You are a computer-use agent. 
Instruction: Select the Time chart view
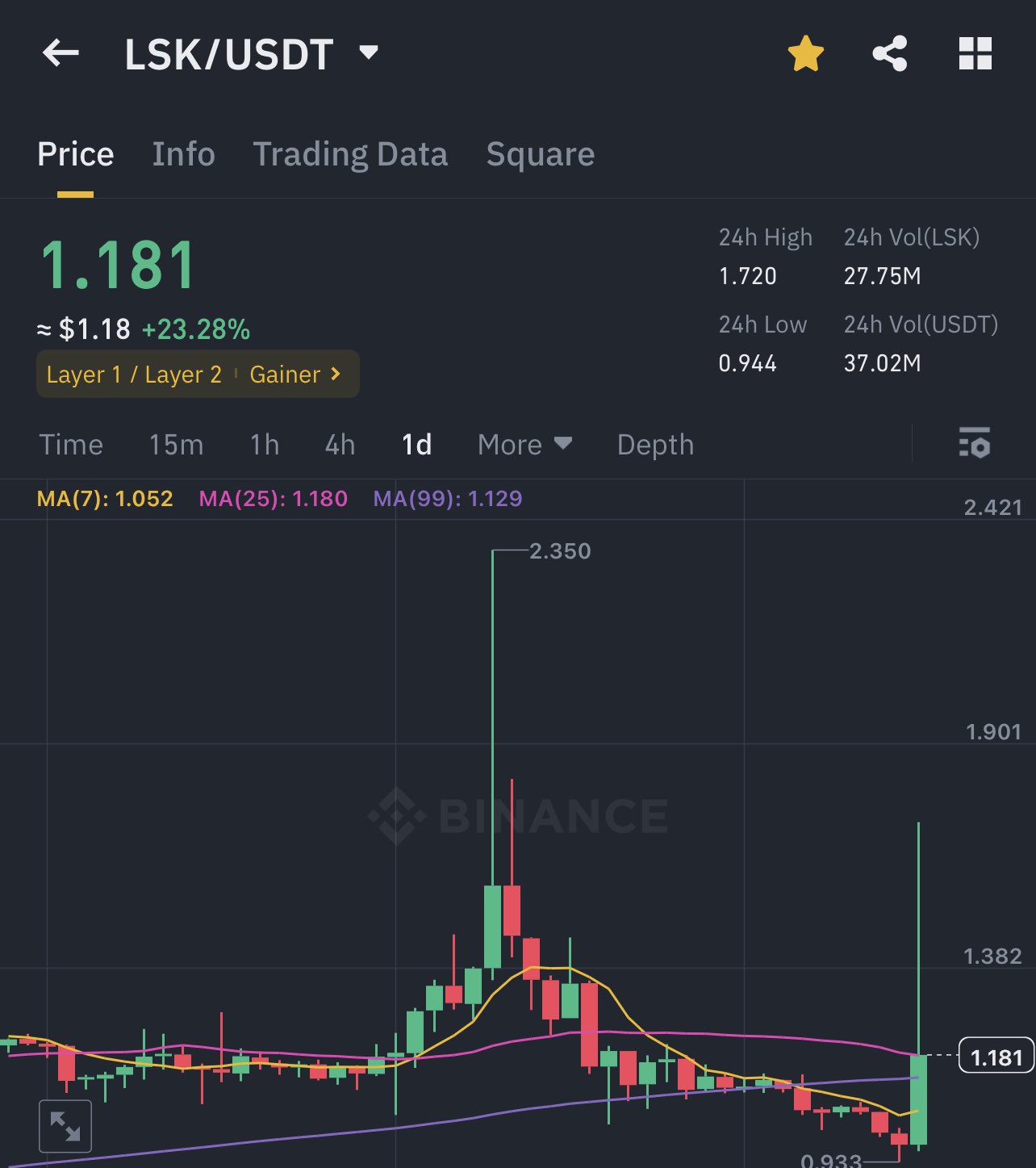71,445
